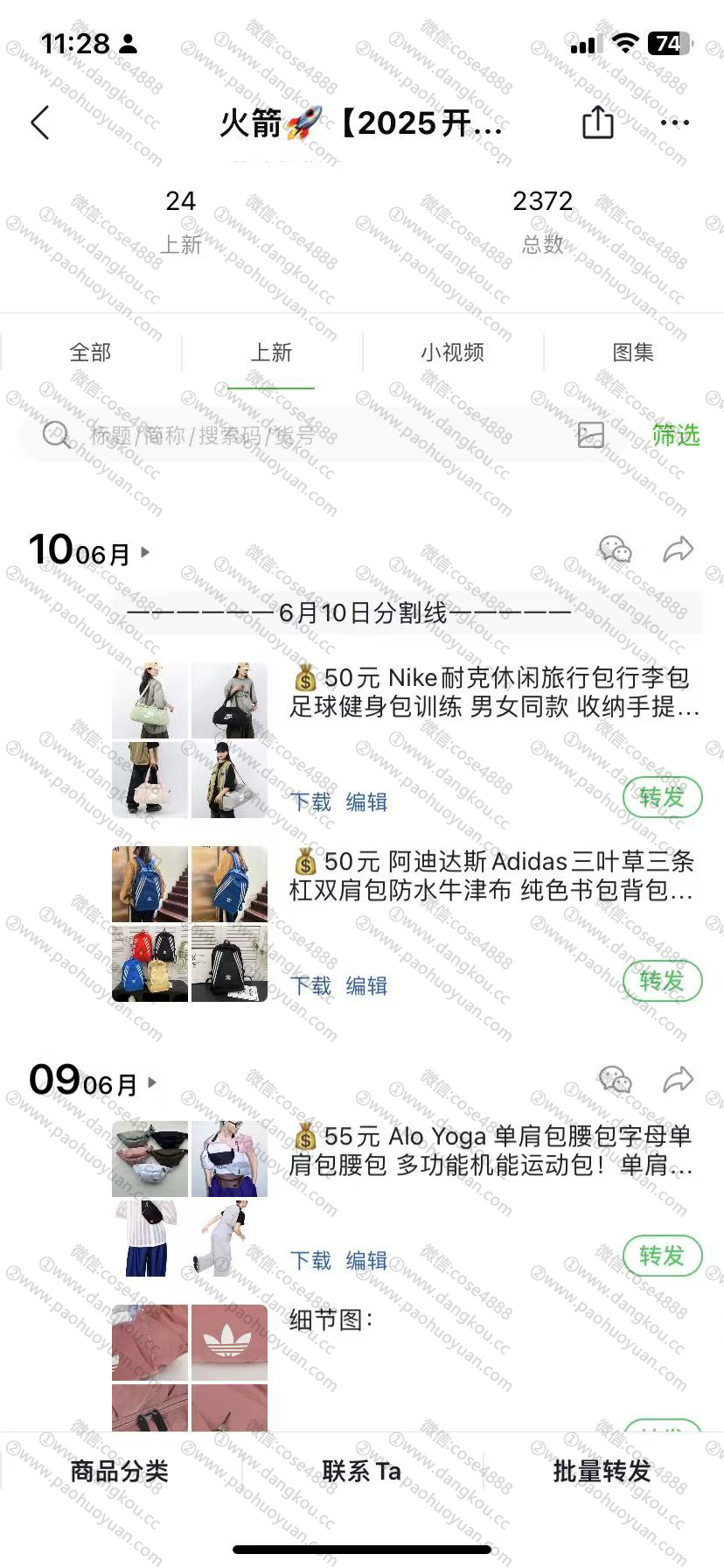
Task: Open image search icon in search bar
Action: [591, 435]
